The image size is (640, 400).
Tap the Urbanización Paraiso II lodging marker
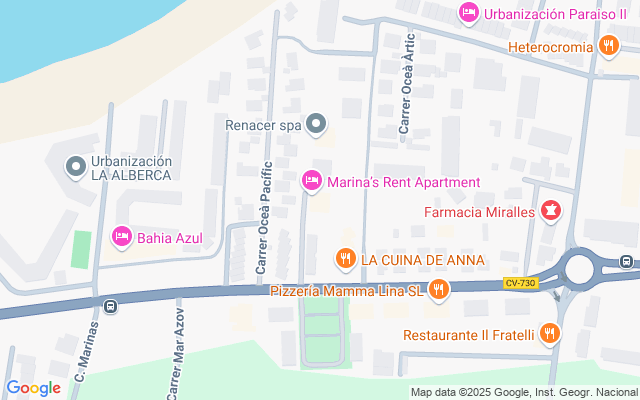[x=468, y=13]
